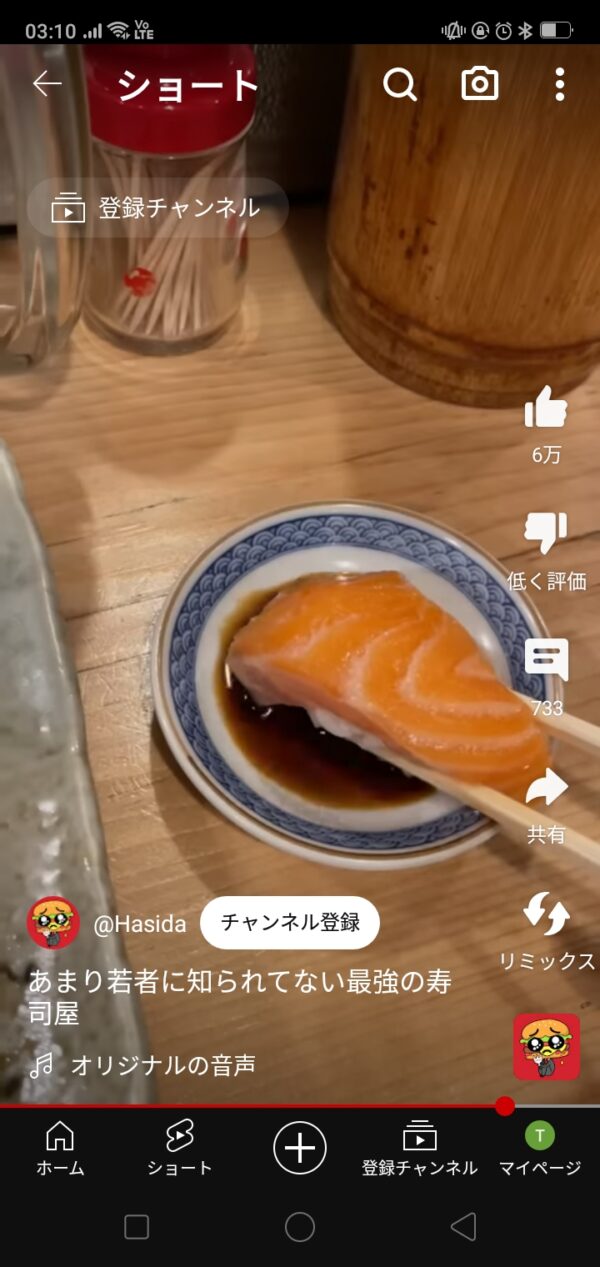Screen dimensions: 600x1267
Task: Open the 733 comments
Action: [x=546, y=662]
